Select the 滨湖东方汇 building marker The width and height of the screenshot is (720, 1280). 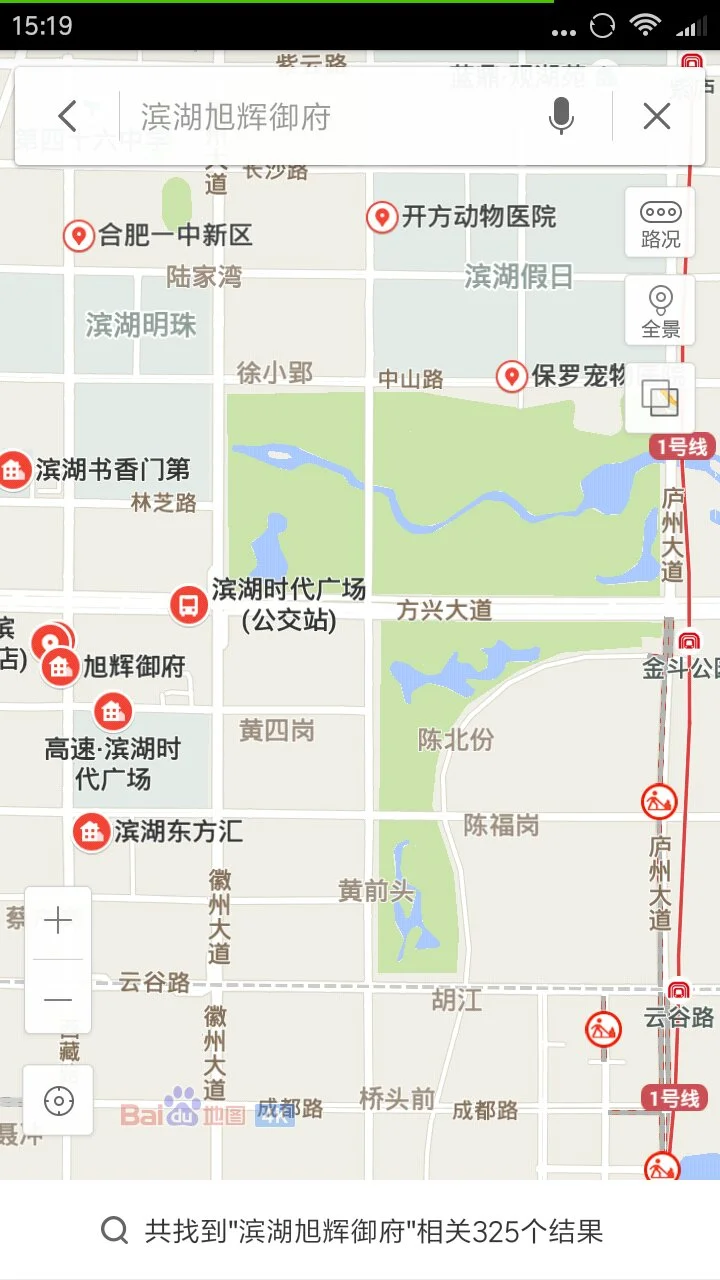pyautogui.click(x=90, y=830)
